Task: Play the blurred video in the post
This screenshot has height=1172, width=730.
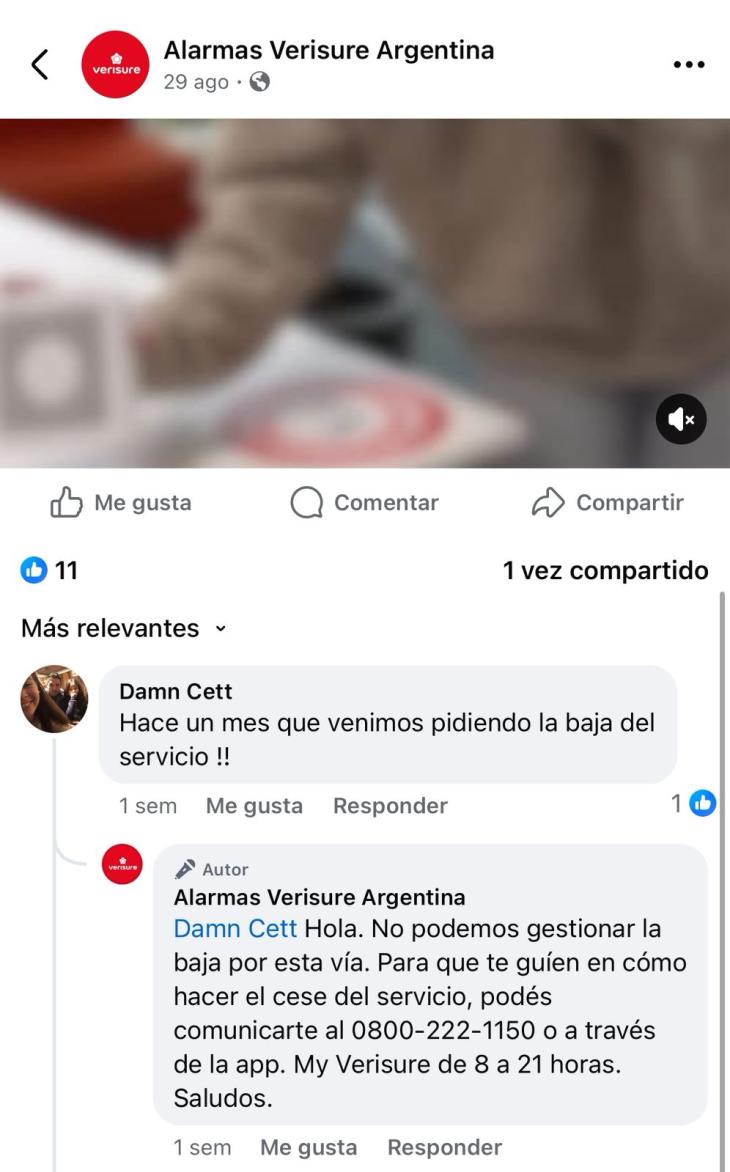Action: [365, 293]
